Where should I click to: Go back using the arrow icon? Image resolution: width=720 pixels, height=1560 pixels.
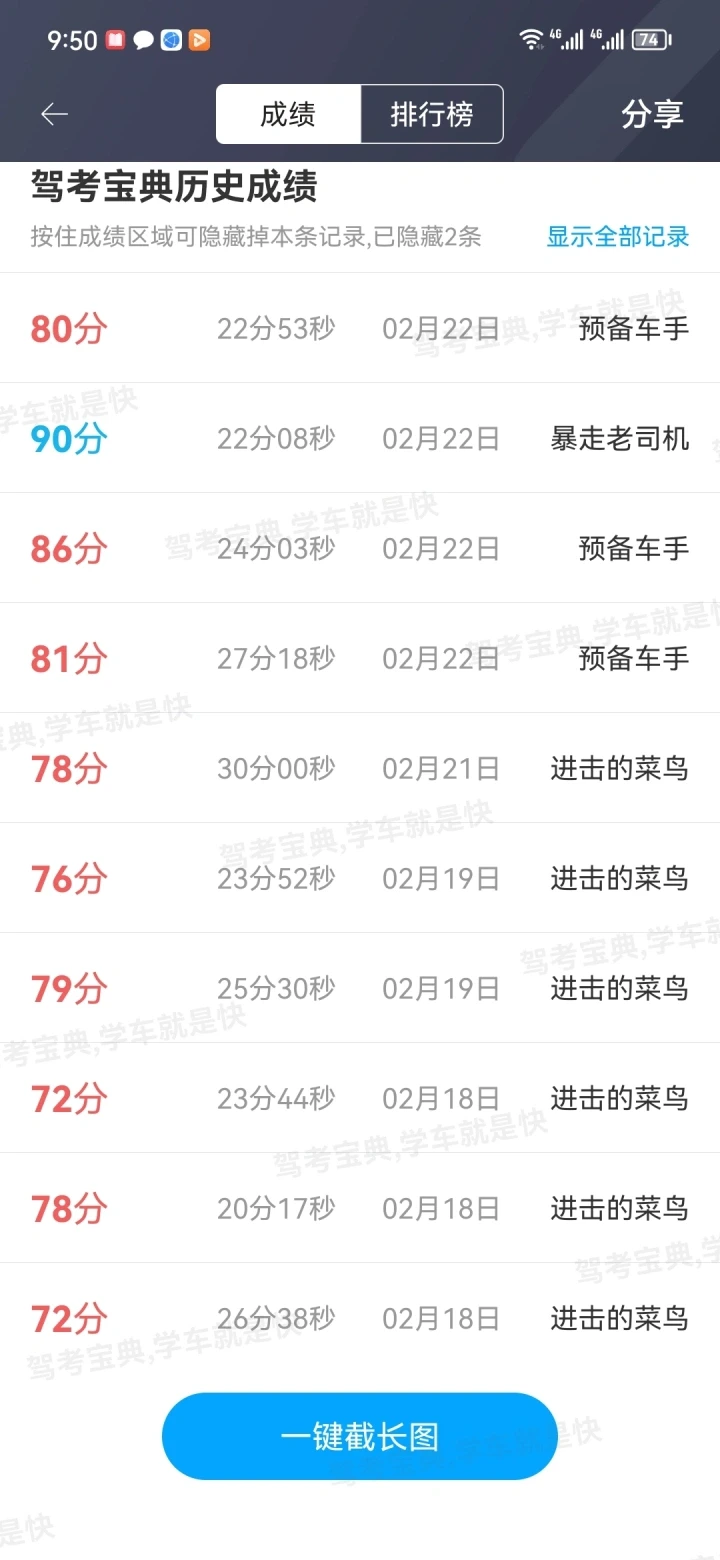[54, 115]
